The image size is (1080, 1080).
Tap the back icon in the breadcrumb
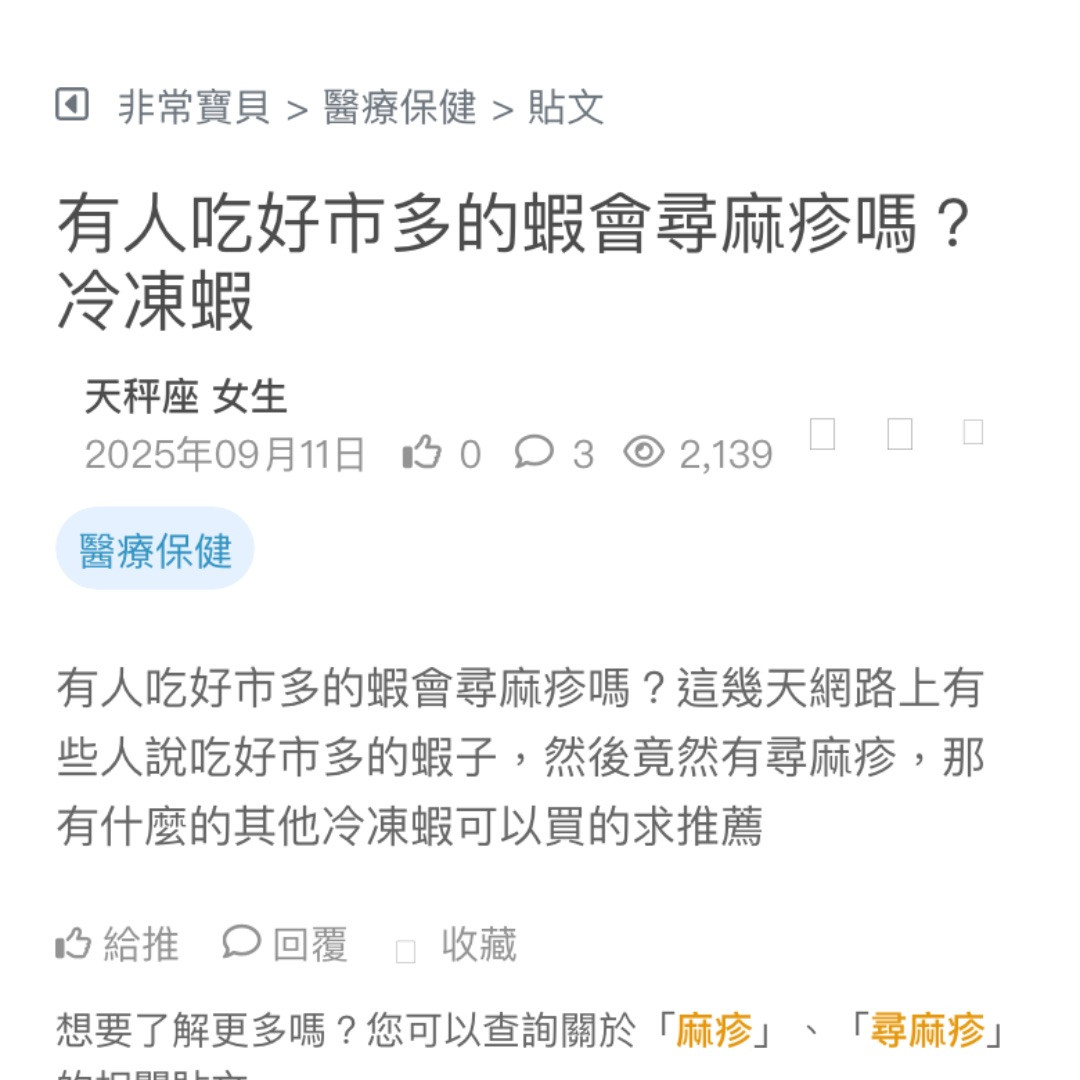pyautogui.click(x=72, y=104)
